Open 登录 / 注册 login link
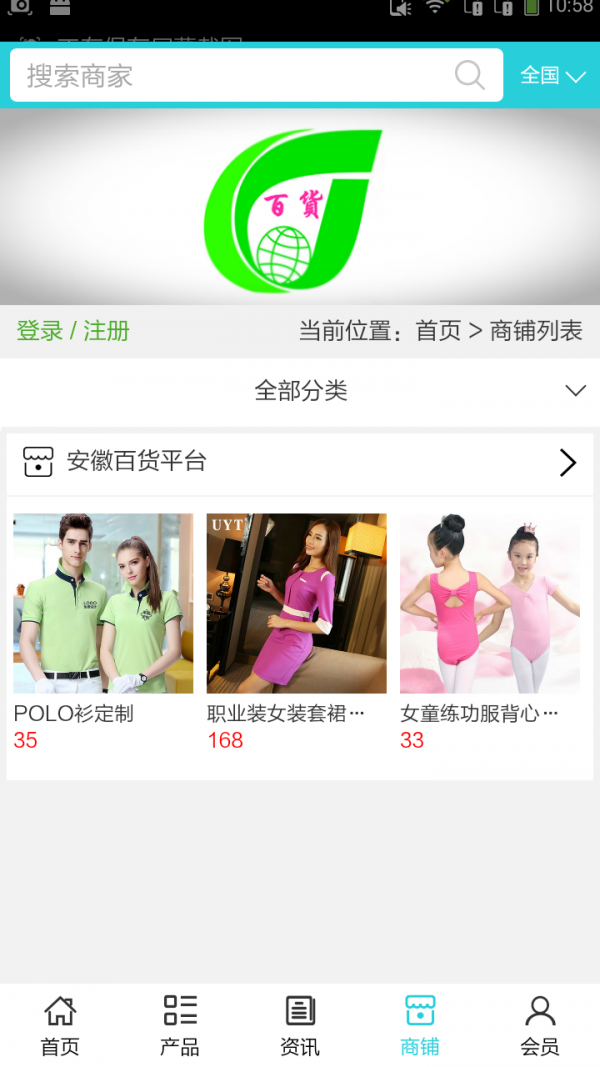Viewport: 600px width, 1067px height. [73, 331]
